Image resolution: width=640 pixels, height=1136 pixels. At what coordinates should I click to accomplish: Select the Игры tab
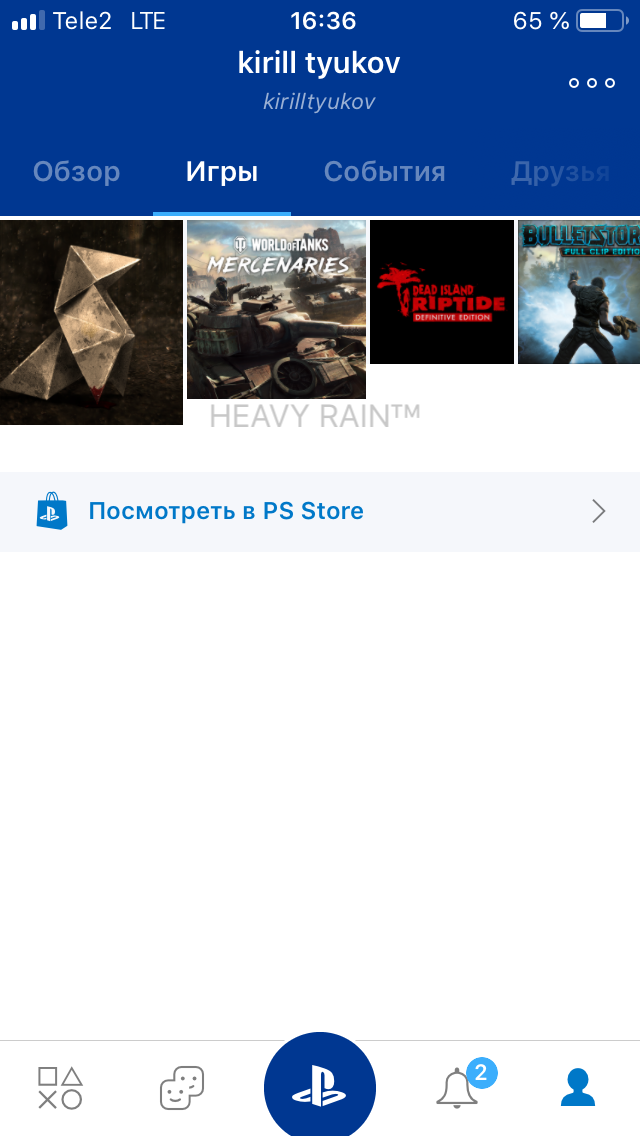click(x=222, y=172)
